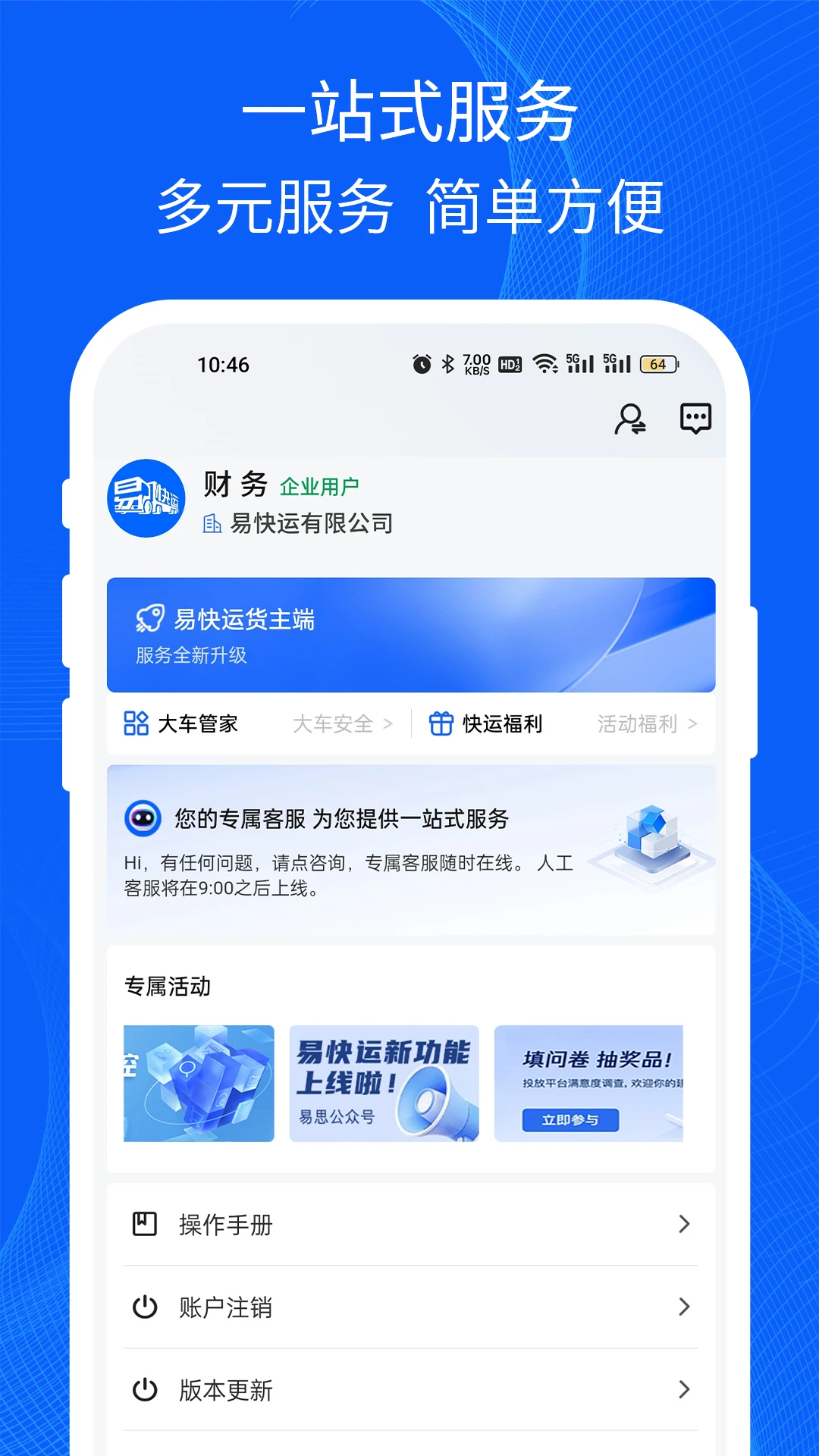The height and width of the screenshot is (1456, 819).
Task: Open 版本更新 via its arrow
Action: pyautogui.click(x=683, y=1390)
